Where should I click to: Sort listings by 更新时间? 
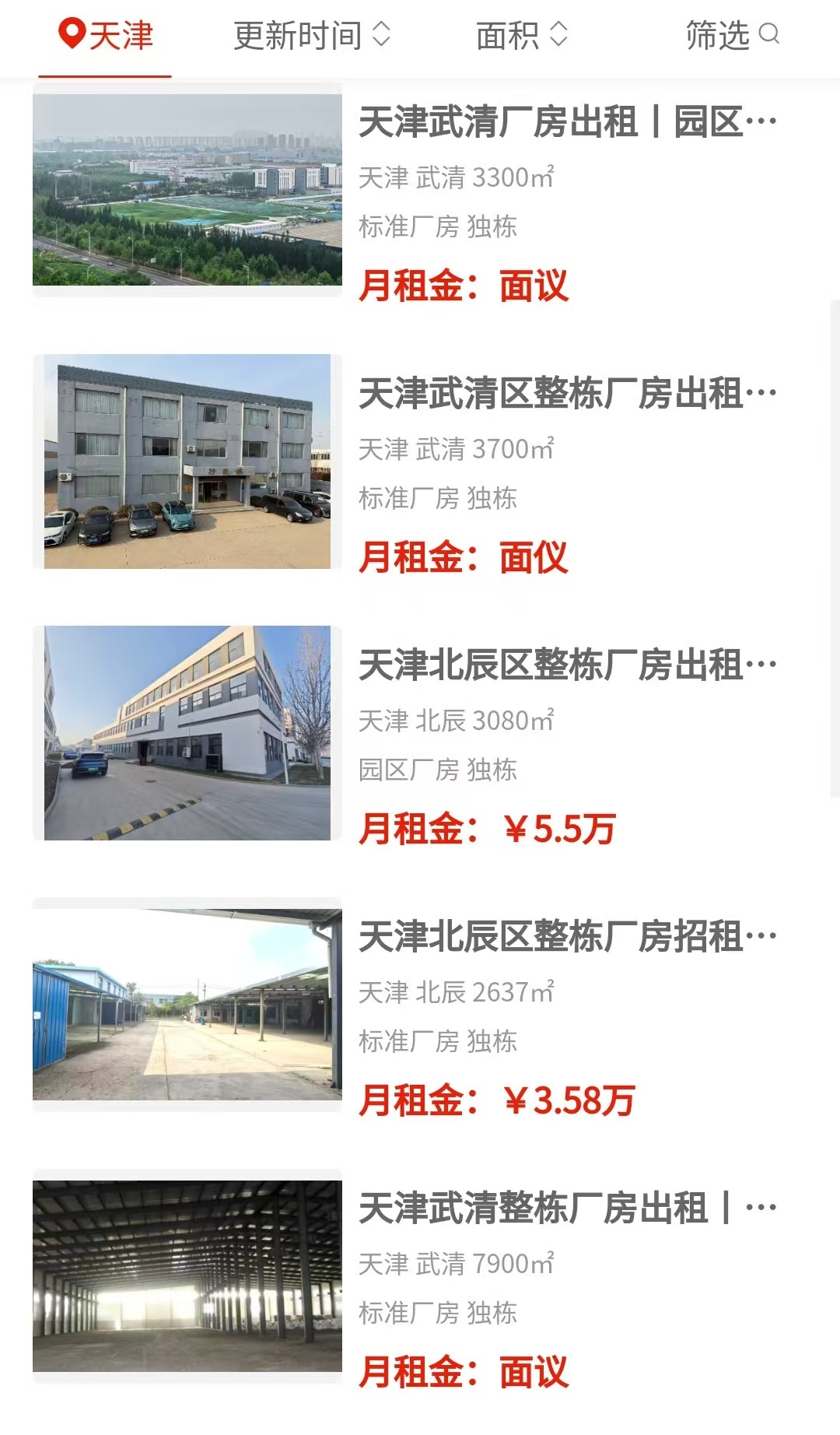(311, 36)
